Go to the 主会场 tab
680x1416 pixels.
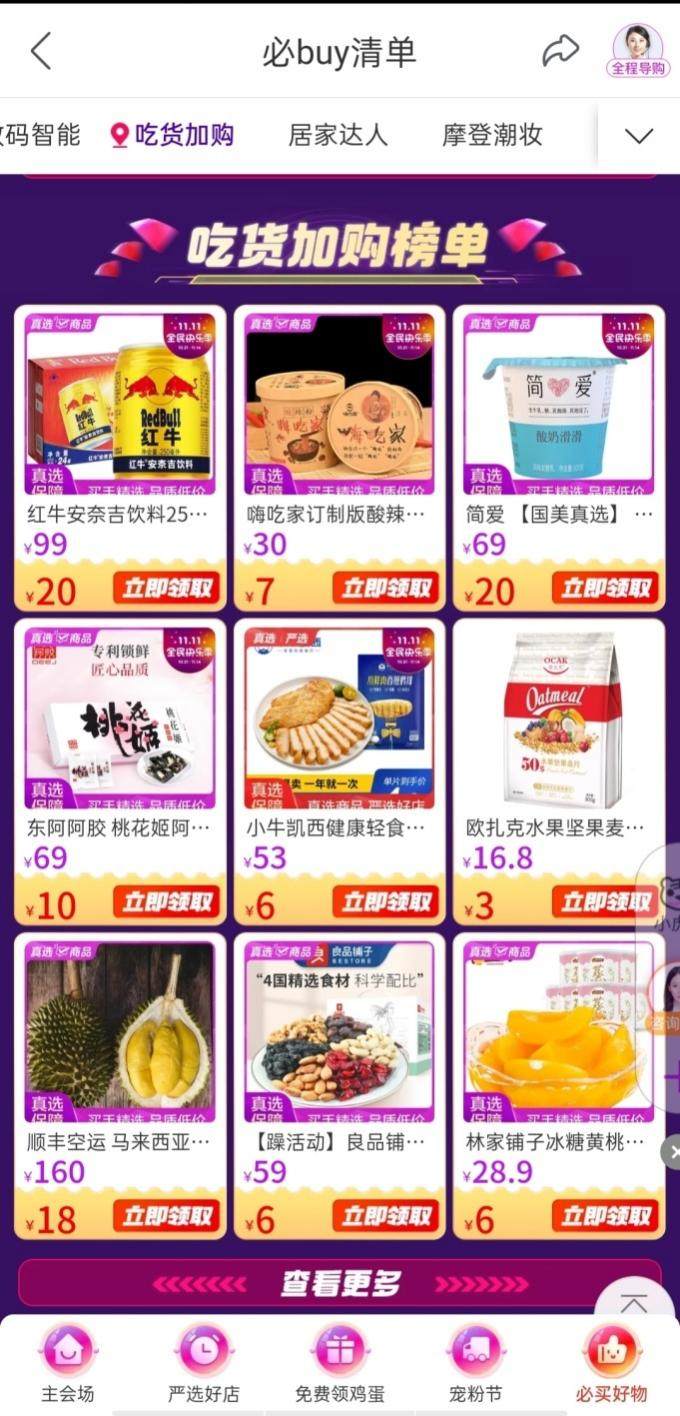pyautogui.click(x=68, y=1364)
